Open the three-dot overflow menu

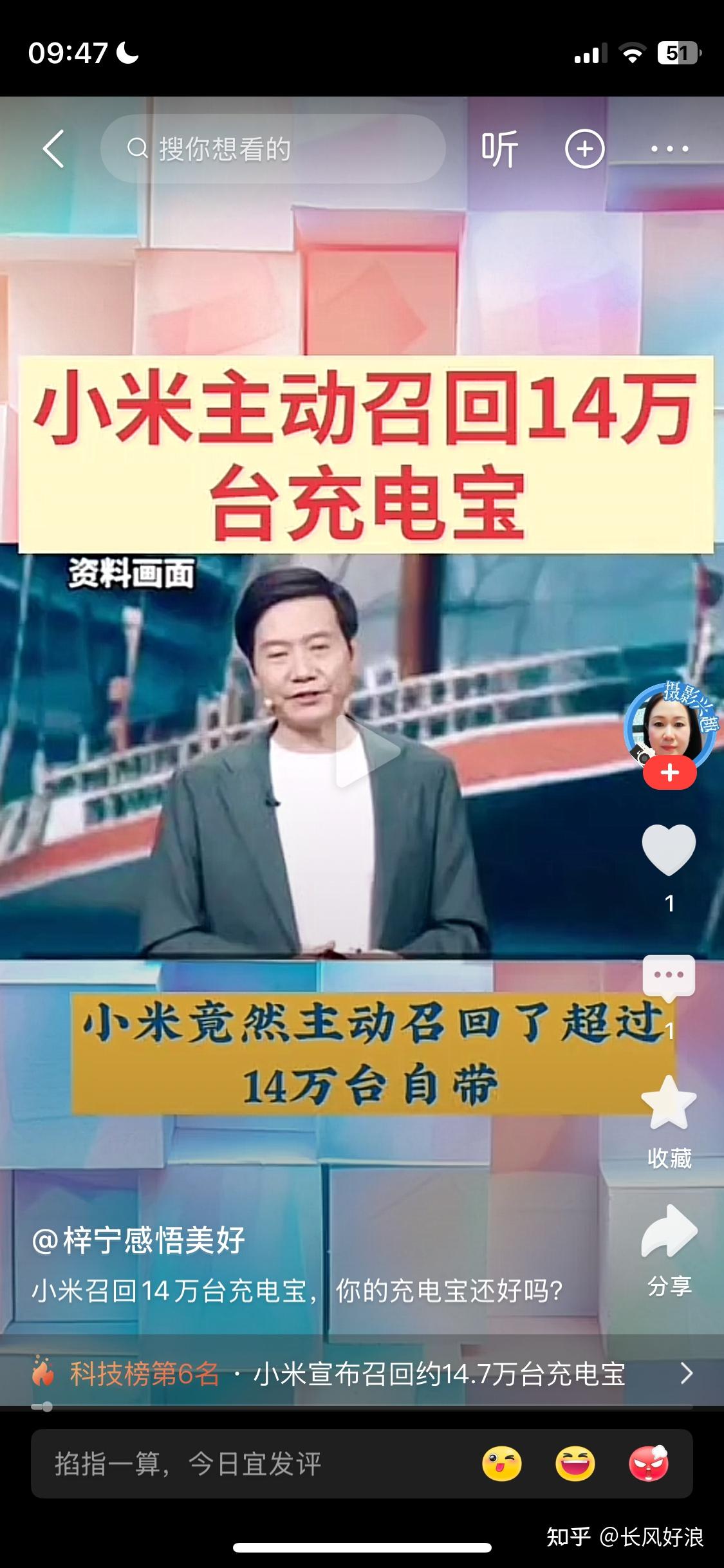pos(669,149)
